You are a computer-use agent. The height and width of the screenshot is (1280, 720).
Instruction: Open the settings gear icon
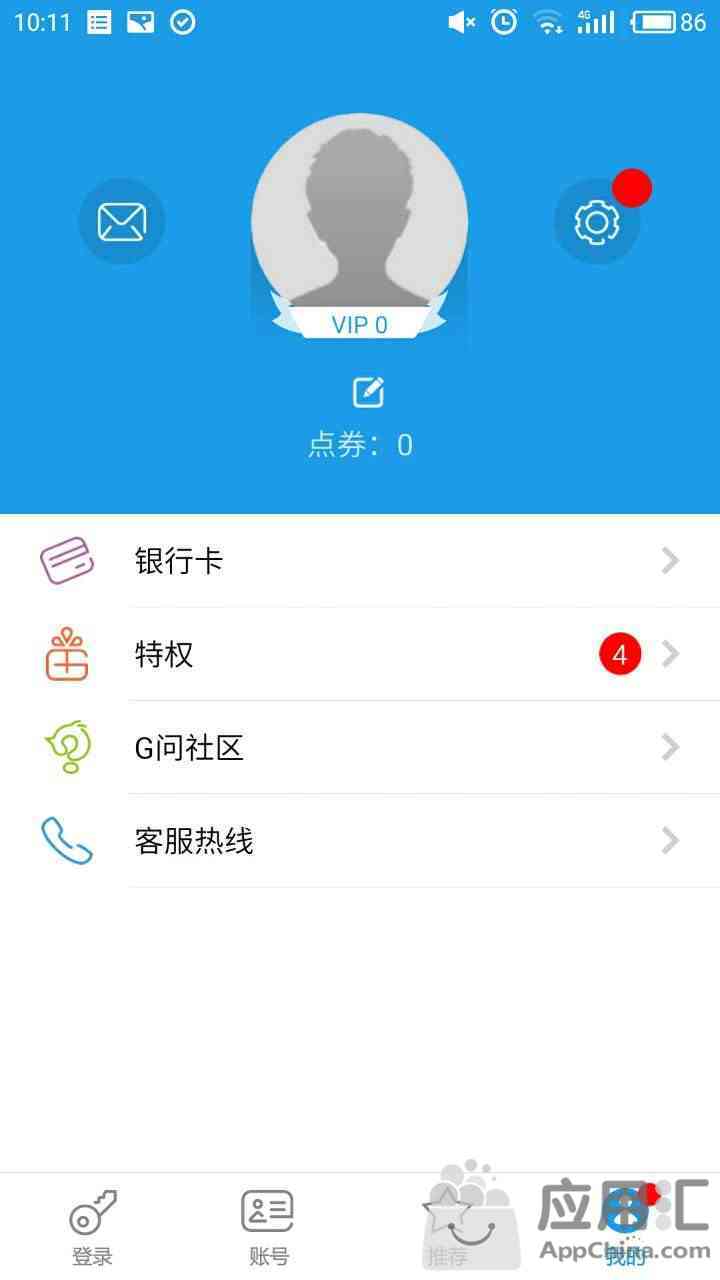click(597, 222)
